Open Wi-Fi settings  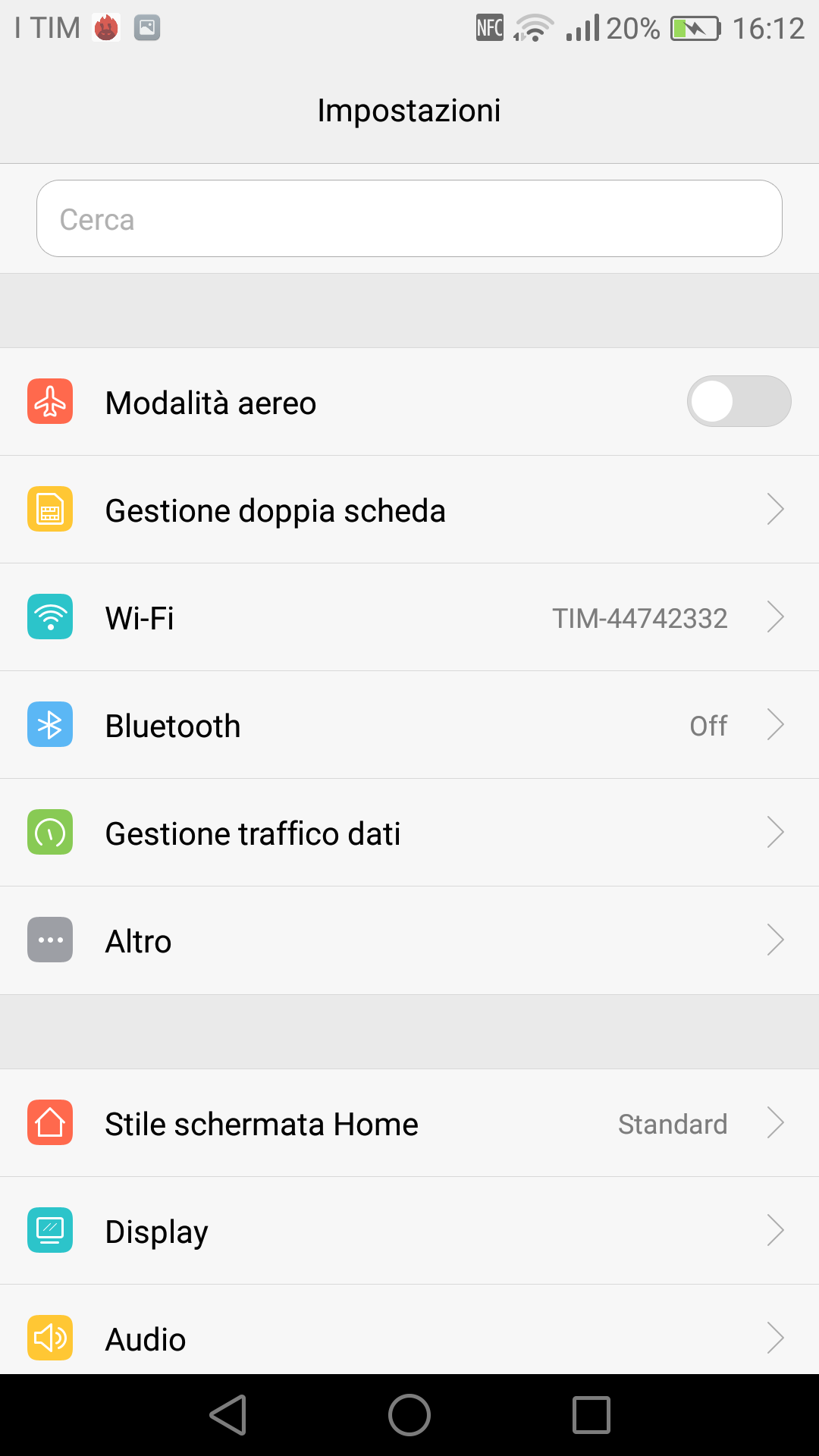409,617
